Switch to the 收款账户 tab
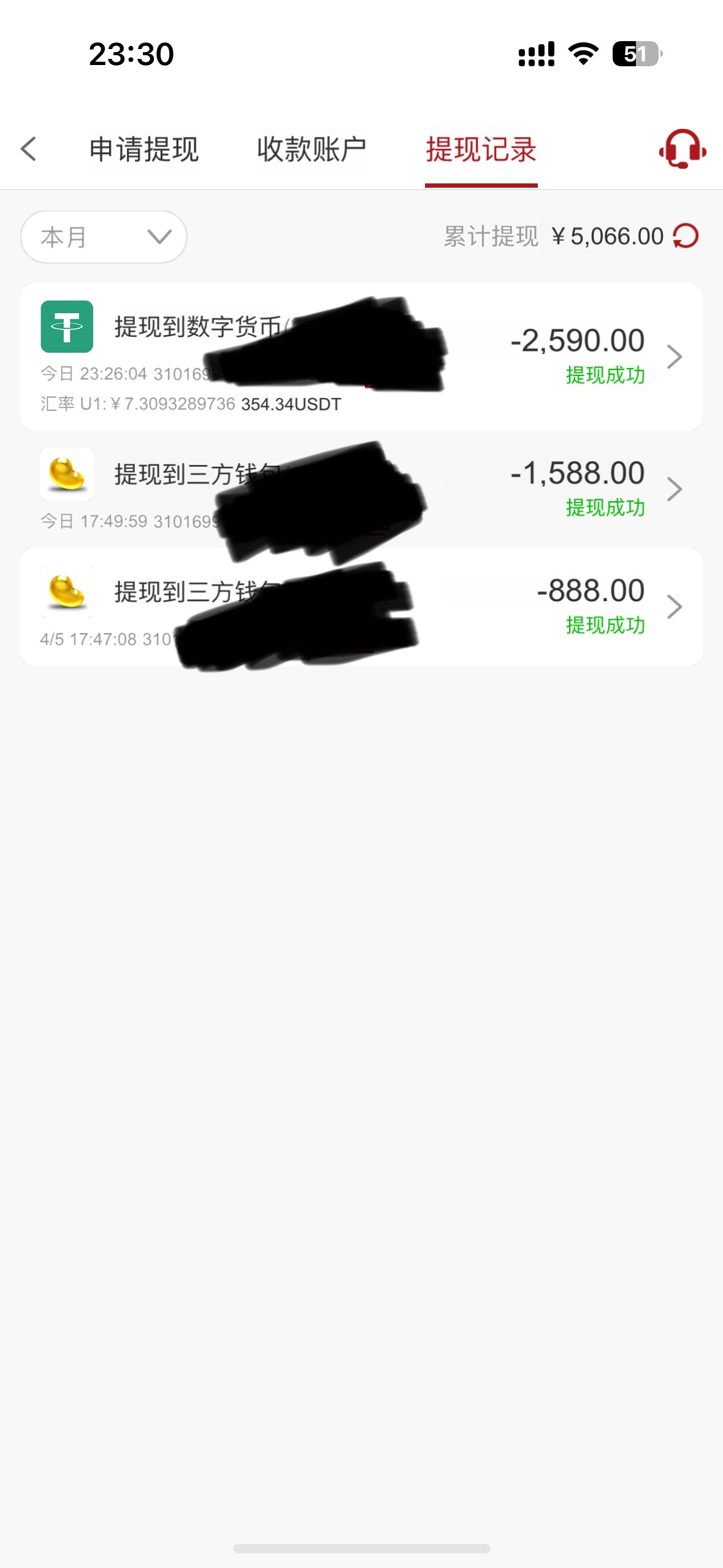The height and width of the screenshot is (1568, 723). click(x=312, y=150)
